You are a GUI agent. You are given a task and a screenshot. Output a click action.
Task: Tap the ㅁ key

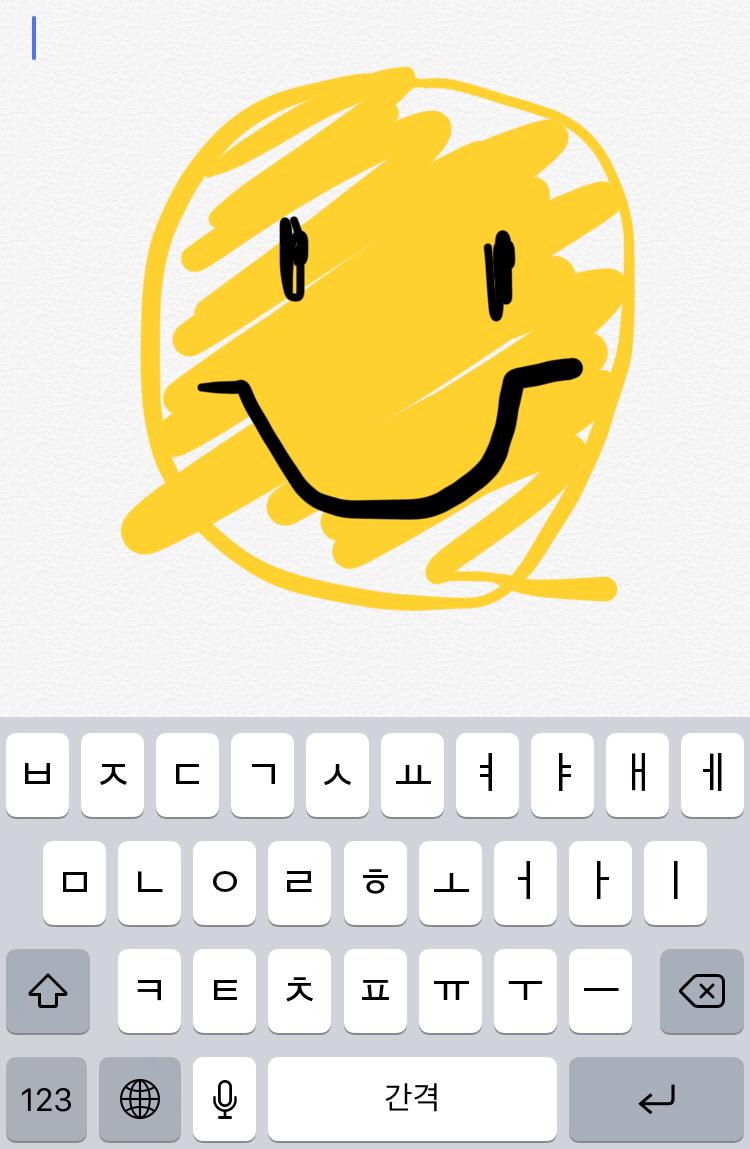click(75, 883)
